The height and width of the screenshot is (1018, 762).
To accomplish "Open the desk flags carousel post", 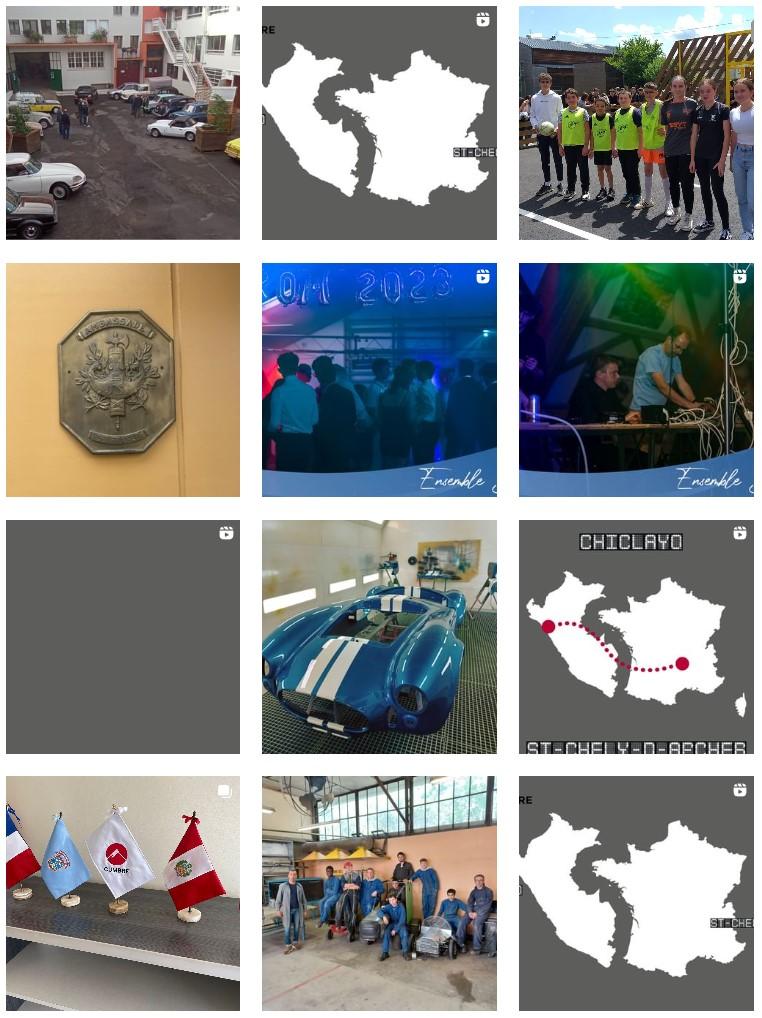I will pos(123,893).
